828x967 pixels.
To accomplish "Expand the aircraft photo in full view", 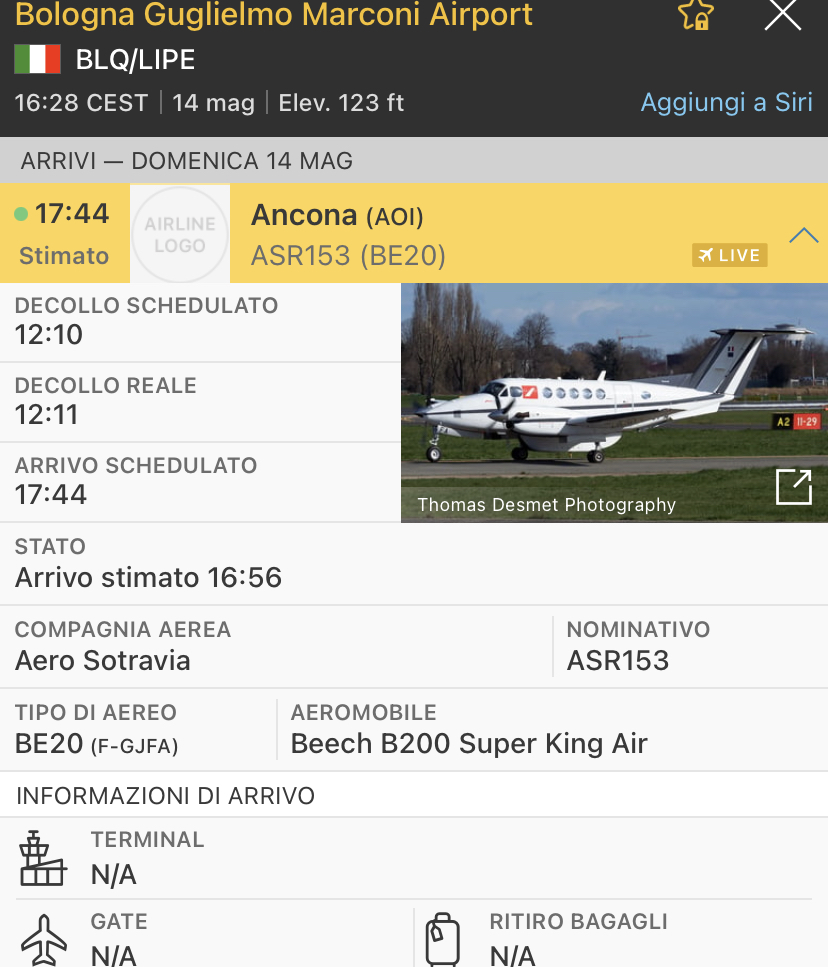I will click(x=794, y=487).
